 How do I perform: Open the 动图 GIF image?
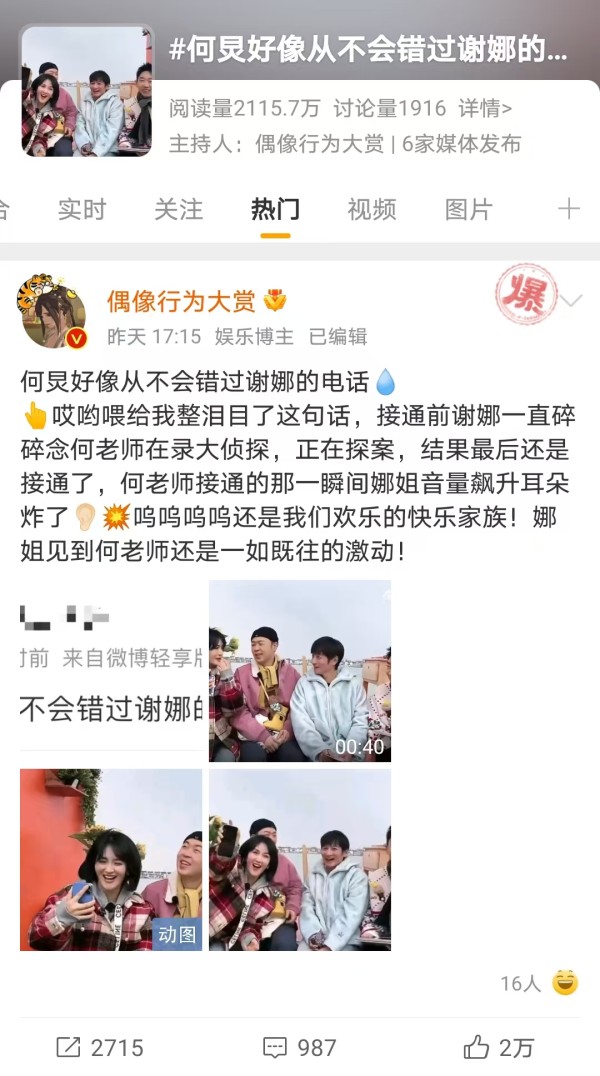[x=111, y=859]
